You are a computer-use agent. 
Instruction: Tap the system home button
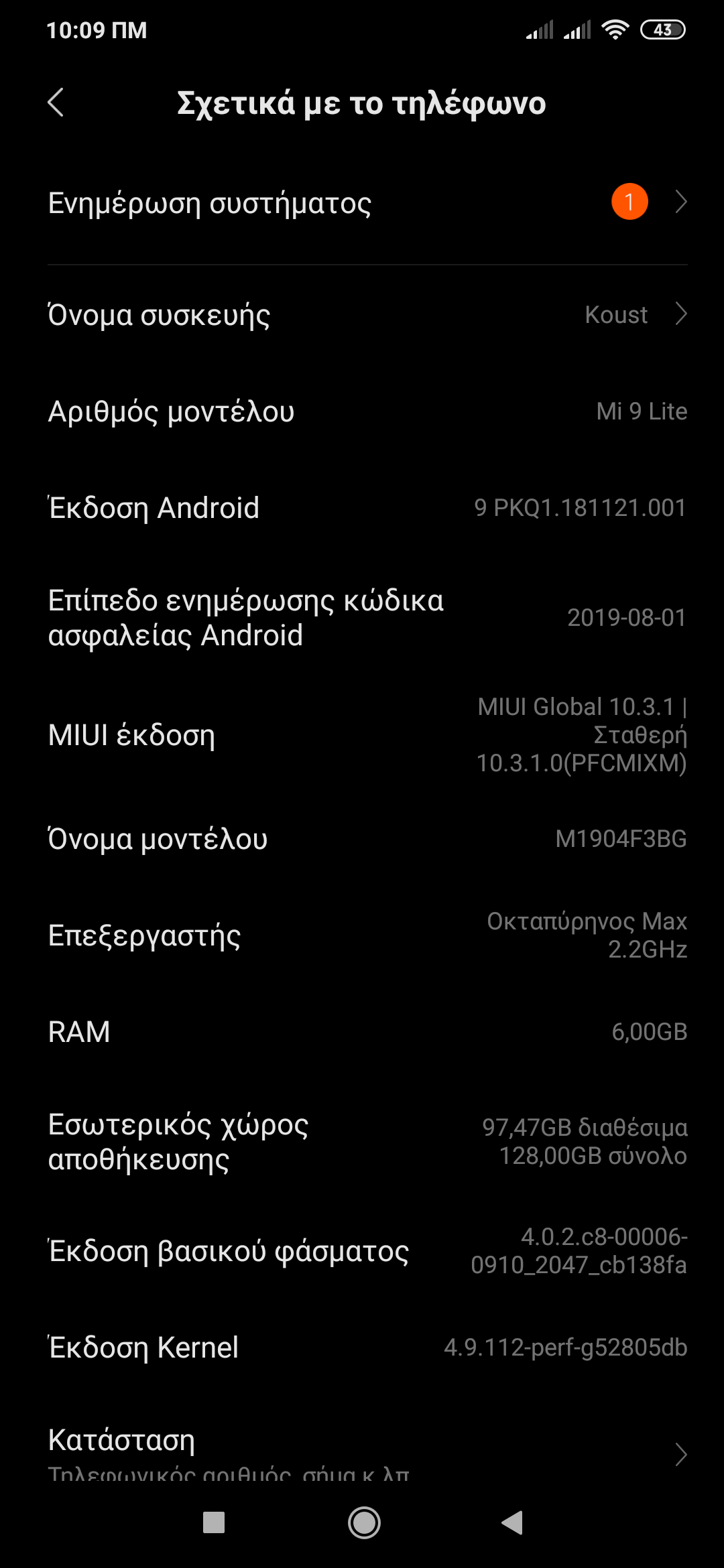364,1522
